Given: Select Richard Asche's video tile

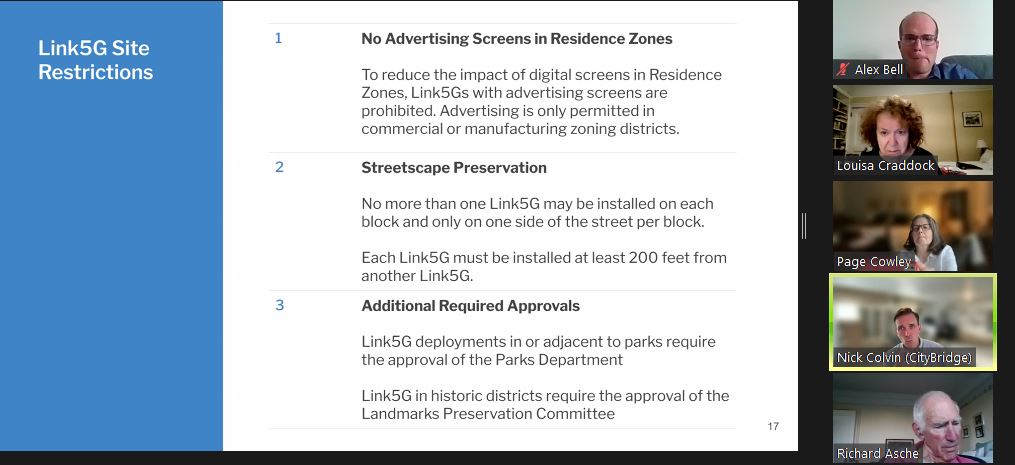Looking at the screenshot, I should 912,418.
